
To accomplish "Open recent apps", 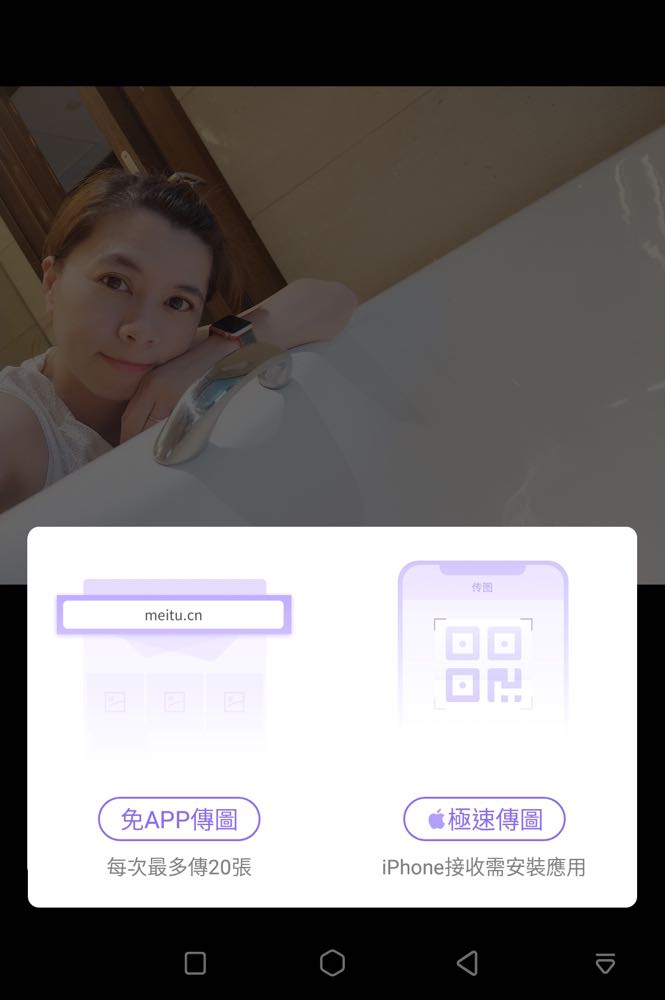I will (x=196, y=963).
